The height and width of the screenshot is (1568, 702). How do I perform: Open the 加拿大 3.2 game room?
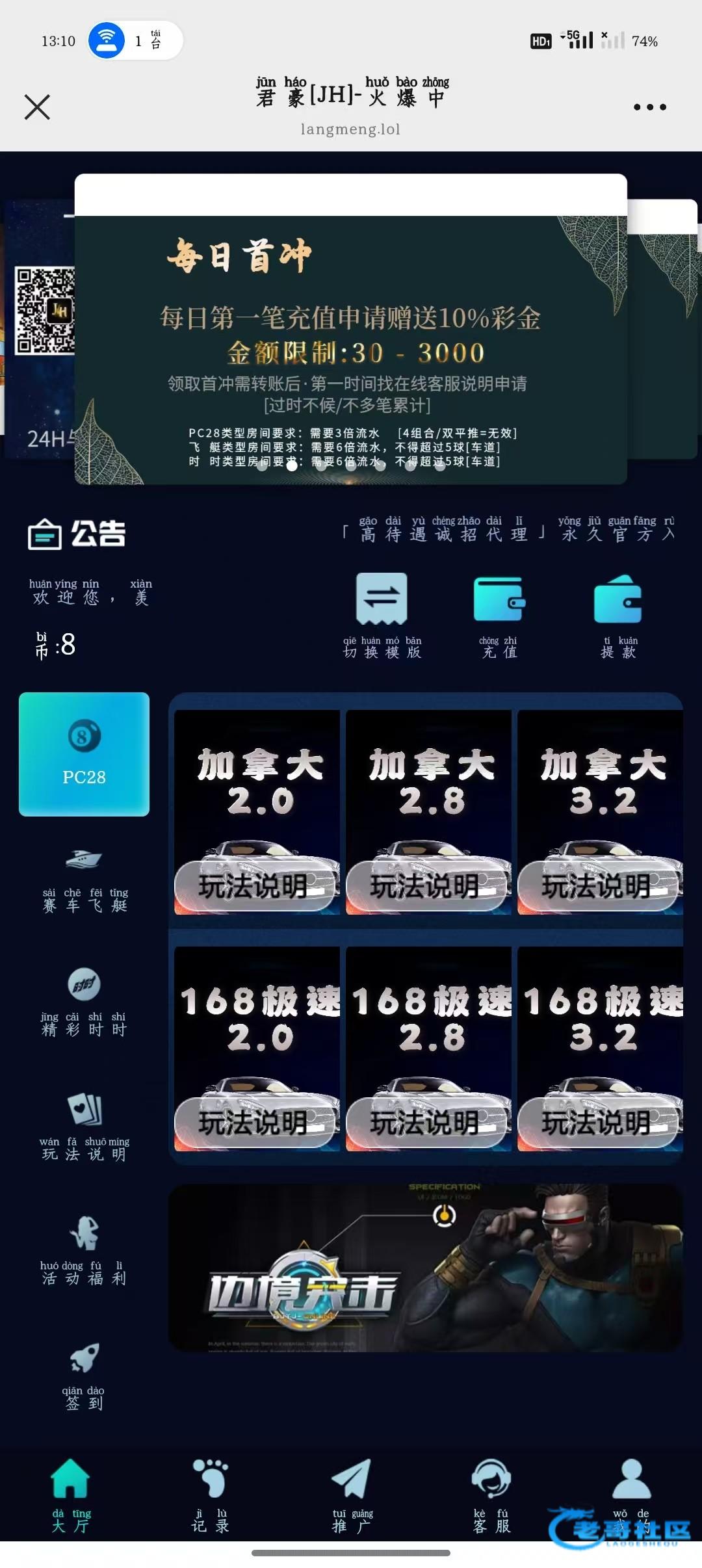(x=601, y=811)
